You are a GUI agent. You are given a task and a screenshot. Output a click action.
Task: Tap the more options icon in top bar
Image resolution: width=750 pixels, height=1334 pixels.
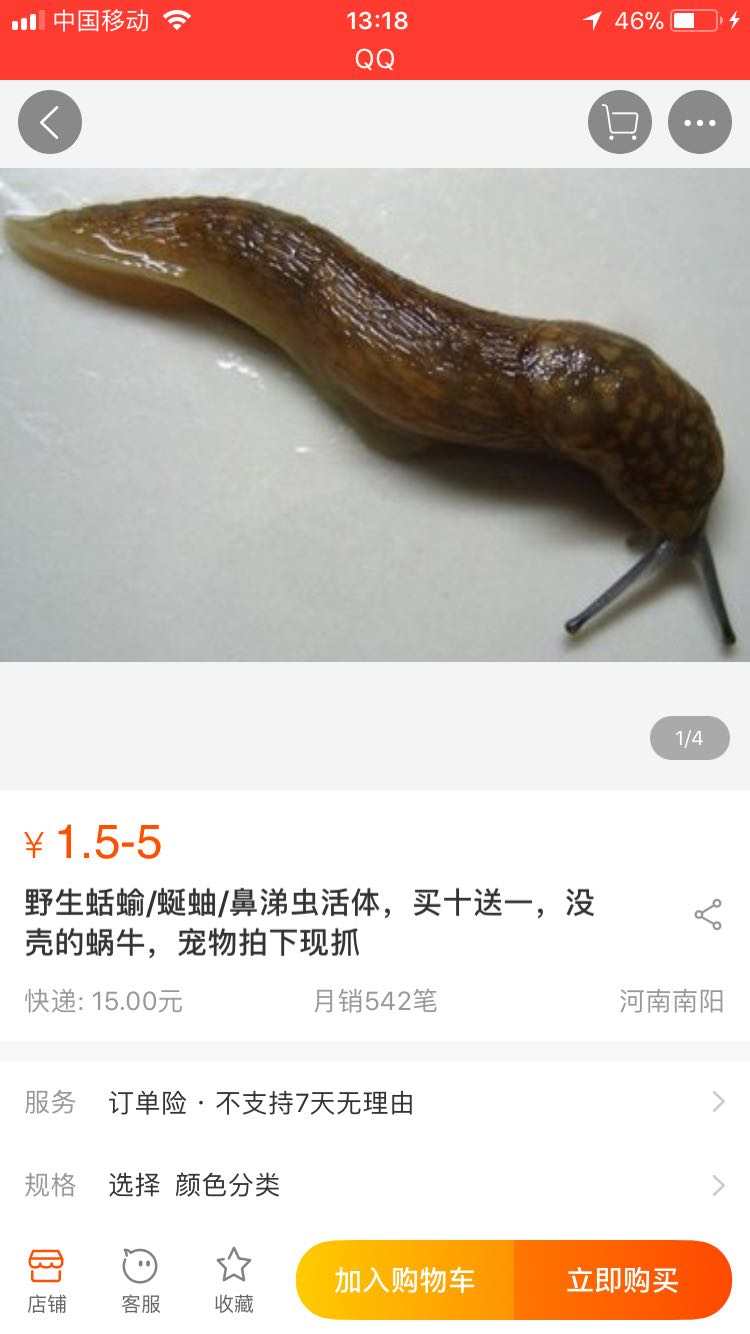[700, 121]
